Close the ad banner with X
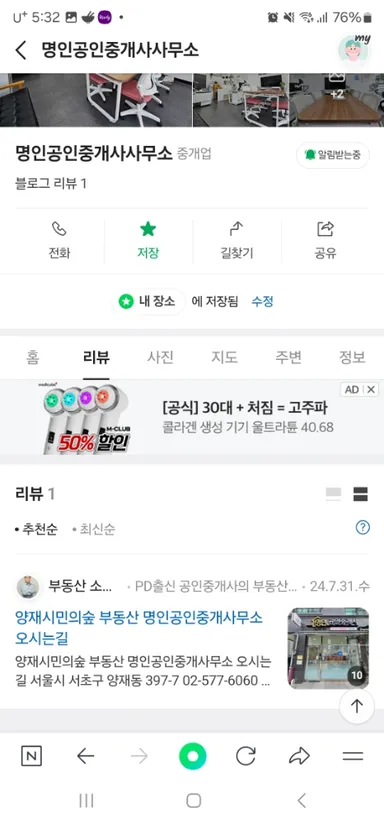Image resolution: width=384 pixels, height=824 pixels. point(371,389)
